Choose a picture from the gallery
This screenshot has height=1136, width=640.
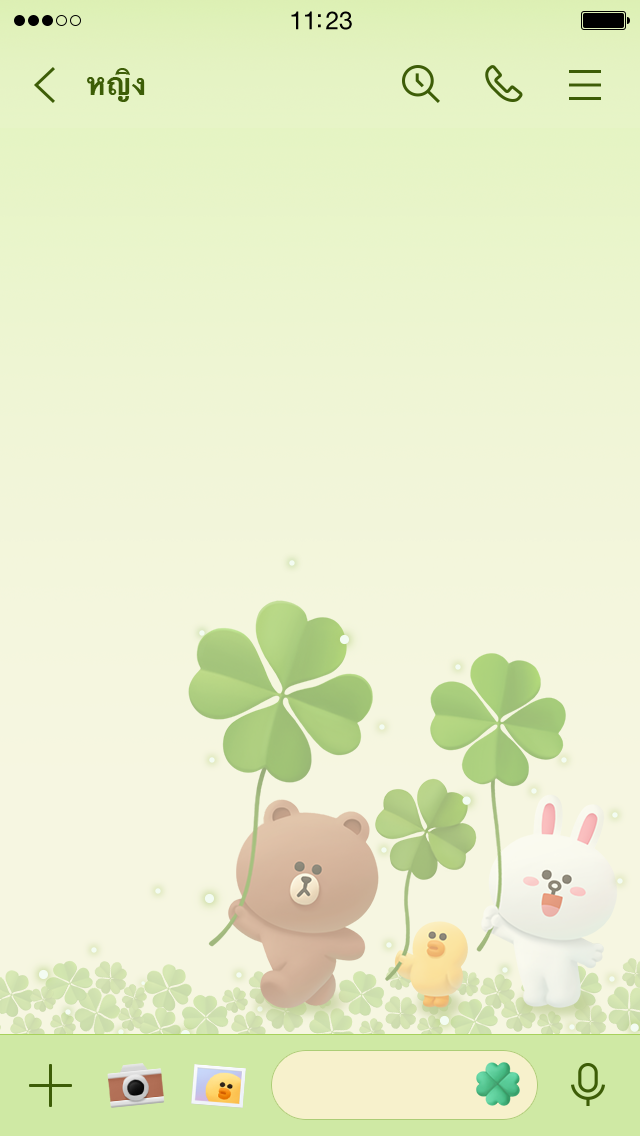point(219,1085)
